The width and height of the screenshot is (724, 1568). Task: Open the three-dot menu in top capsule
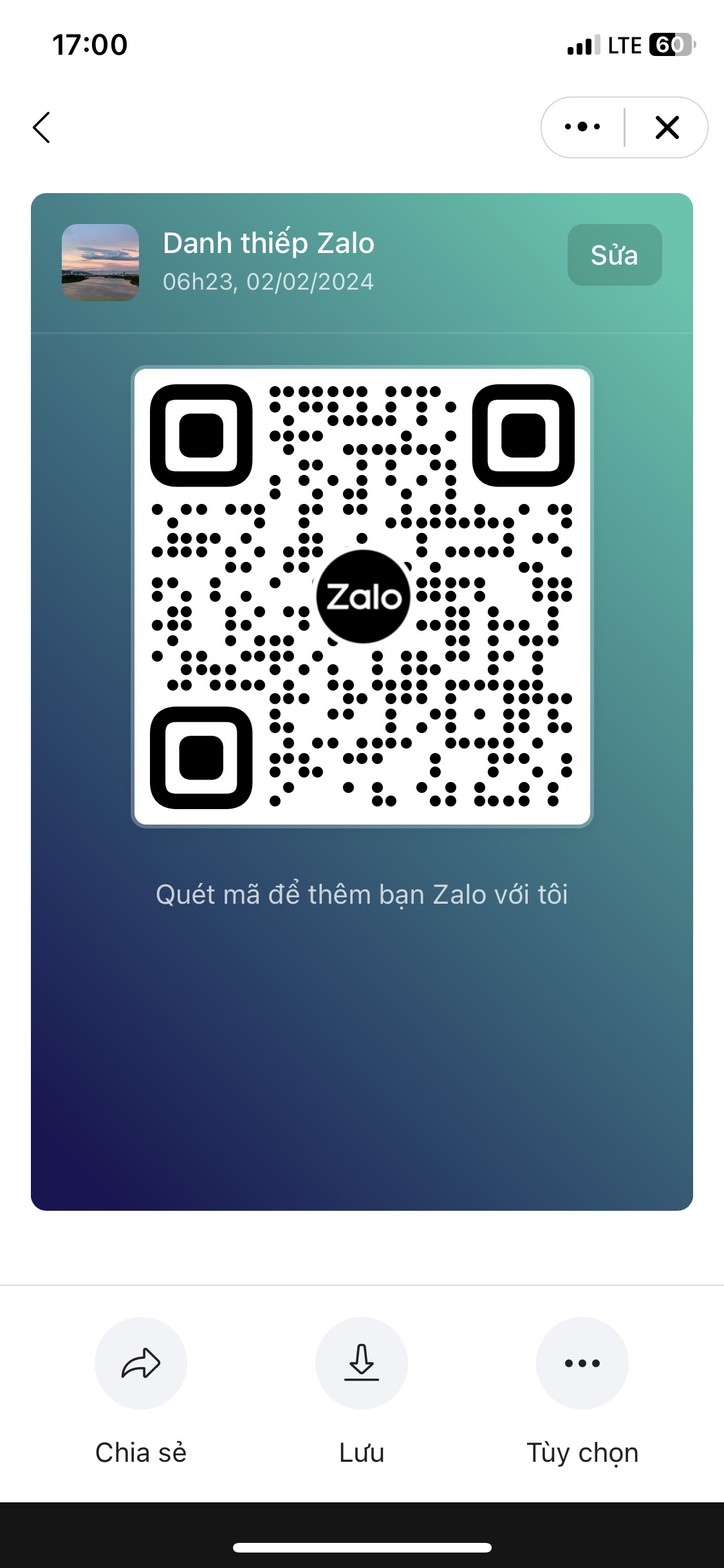tap(582, 127)
